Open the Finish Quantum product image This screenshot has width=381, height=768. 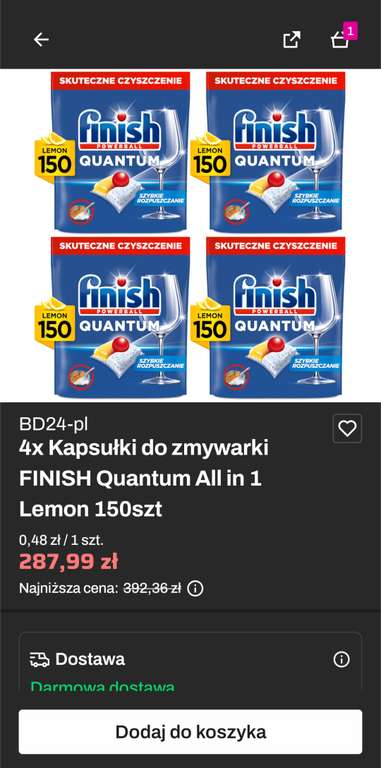tap(190, 235)
